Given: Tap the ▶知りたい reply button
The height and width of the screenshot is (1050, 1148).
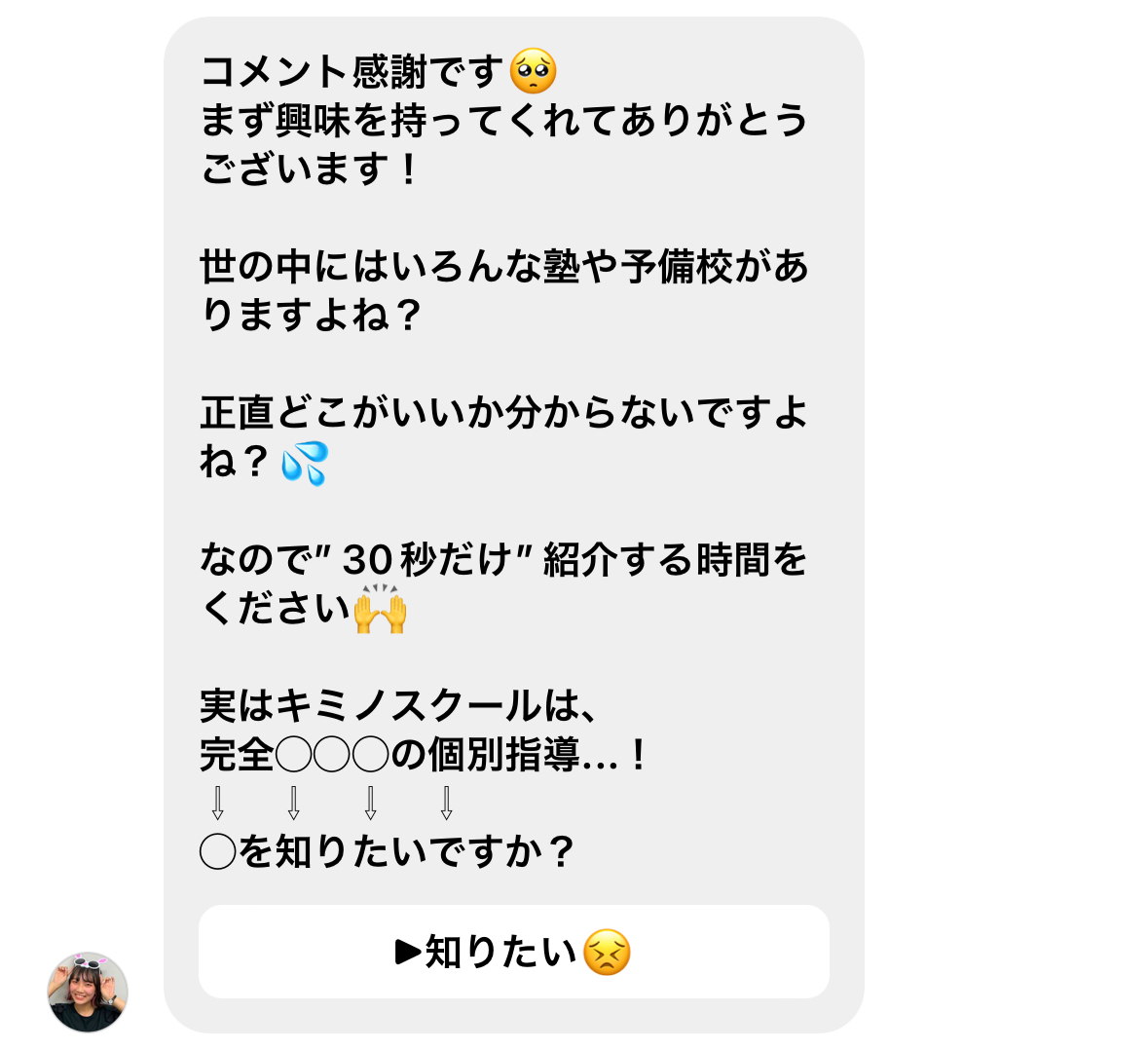Looking at the screenshot, I should pyautogui.click(x=513, y=952).
